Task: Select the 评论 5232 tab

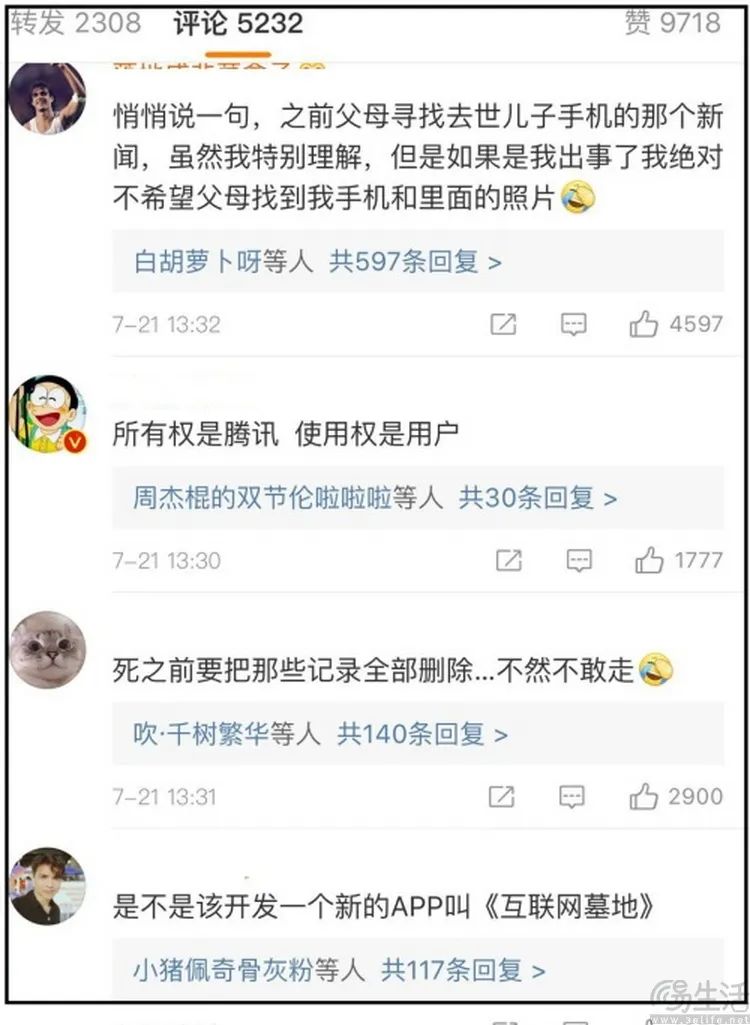Action: click(x=238, y=24)
